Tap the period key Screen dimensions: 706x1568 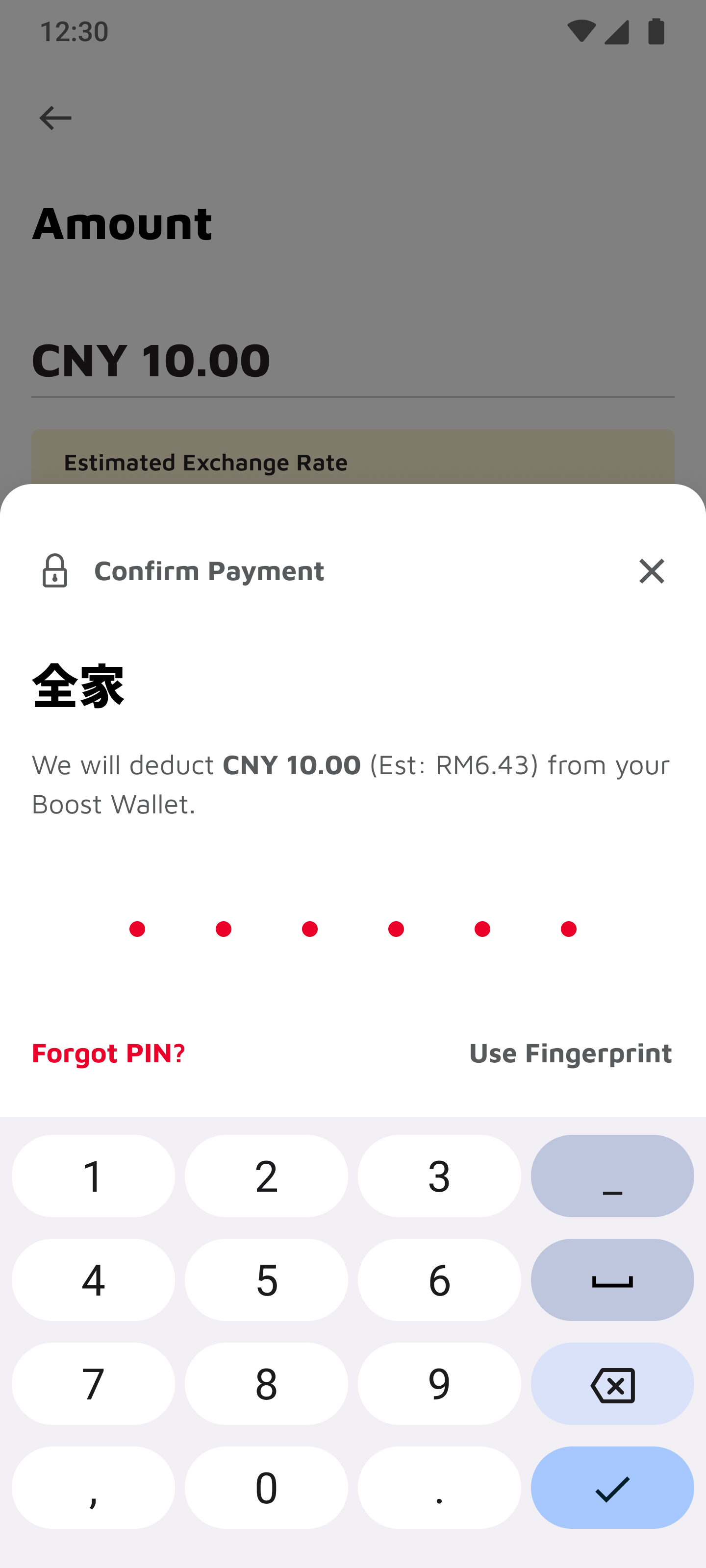click(x=439, y=1488)
